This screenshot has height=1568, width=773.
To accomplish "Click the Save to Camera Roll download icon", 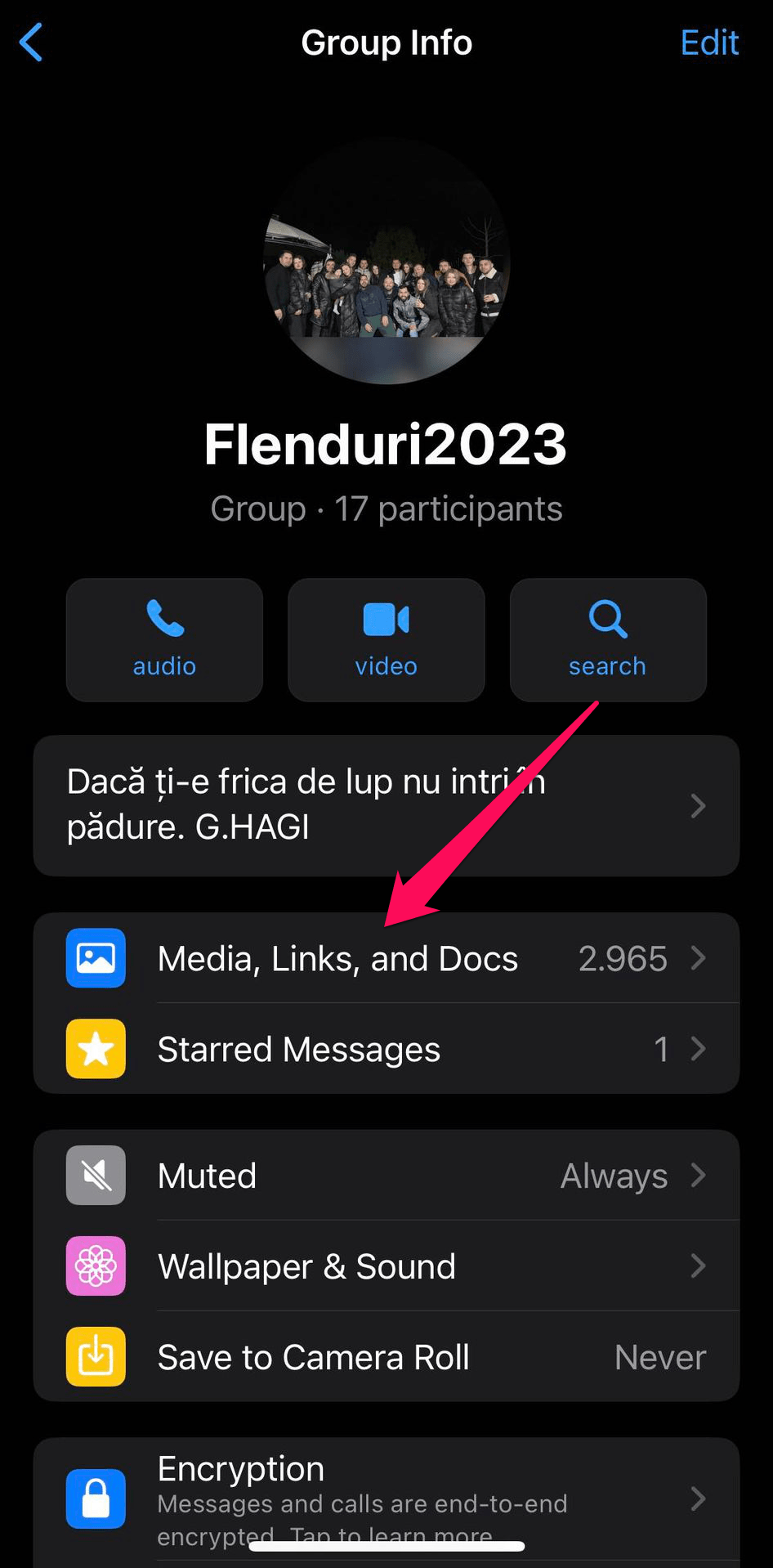I will 95,1356.
